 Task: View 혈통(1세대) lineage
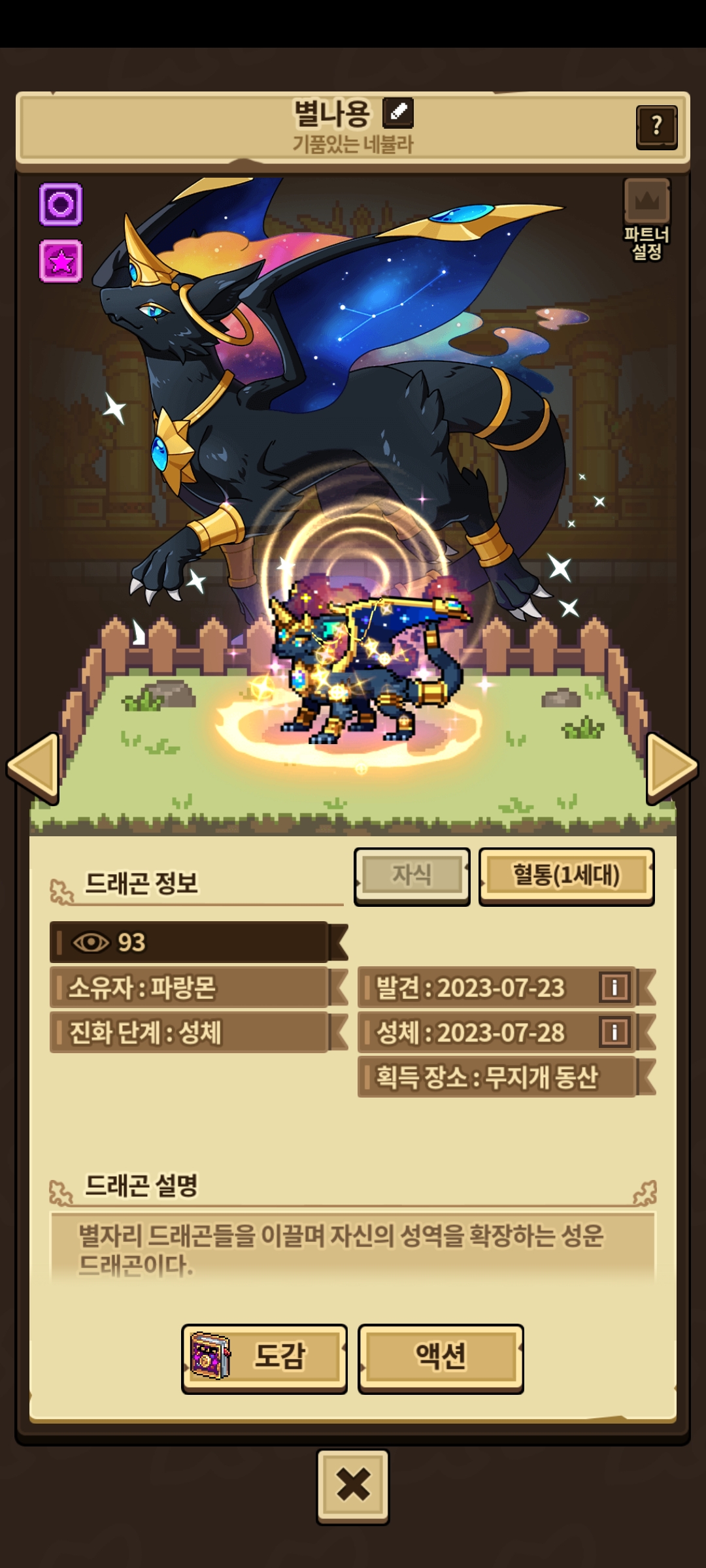(566, 875)
